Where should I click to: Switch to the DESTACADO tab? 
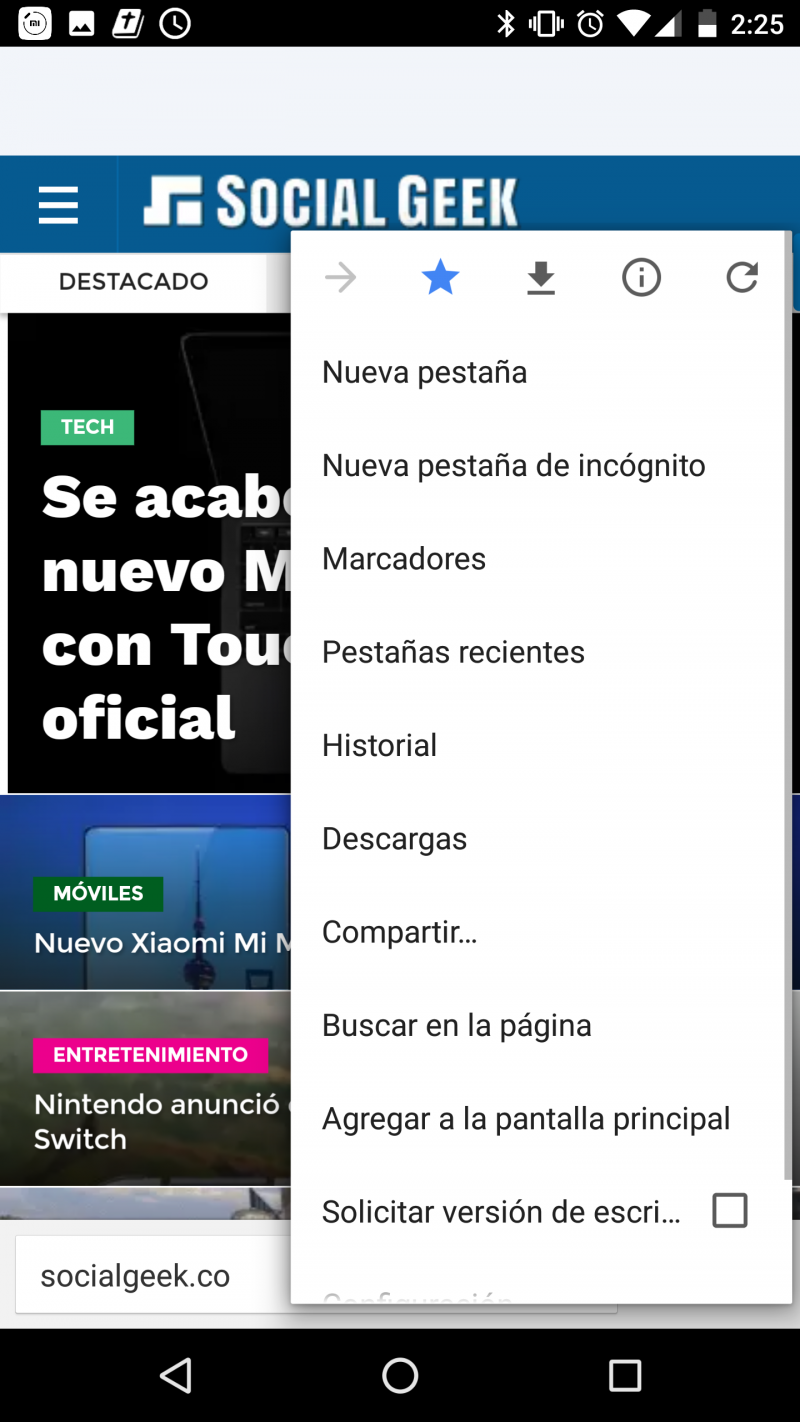coord(134,282)
